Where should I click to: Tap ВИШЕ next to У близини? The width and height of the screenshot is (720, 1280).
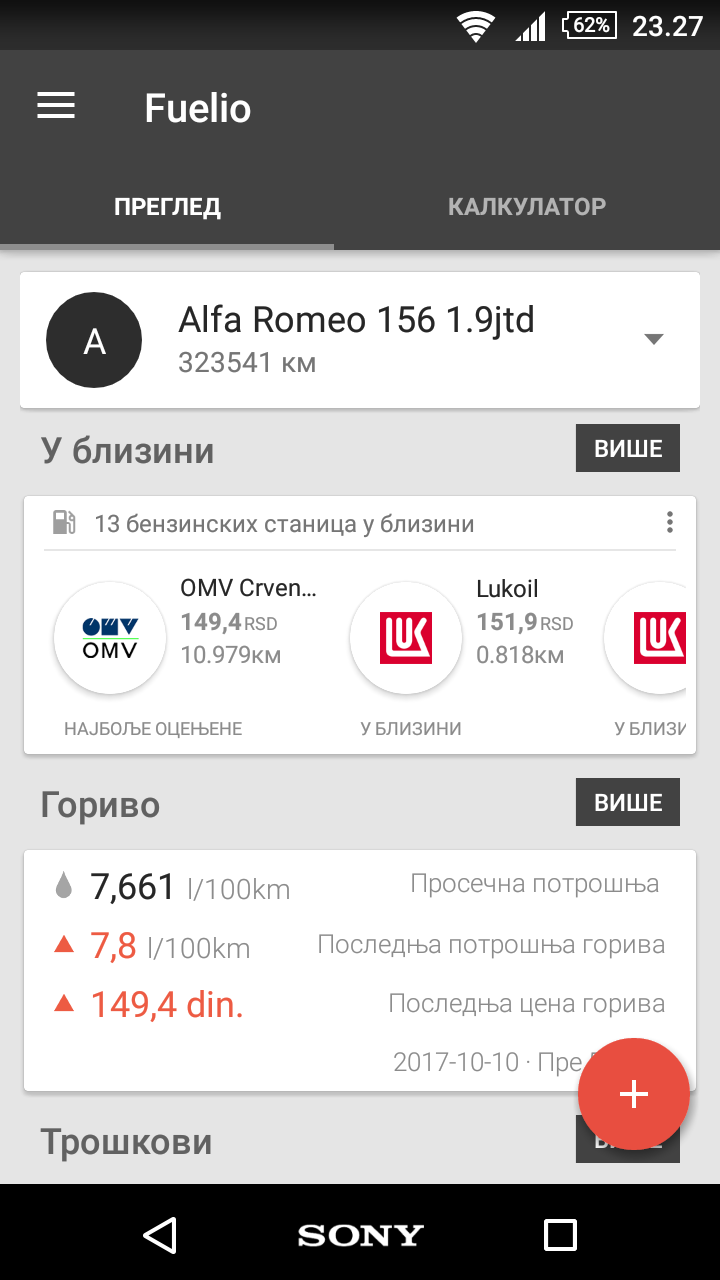[x=628, y=448]
